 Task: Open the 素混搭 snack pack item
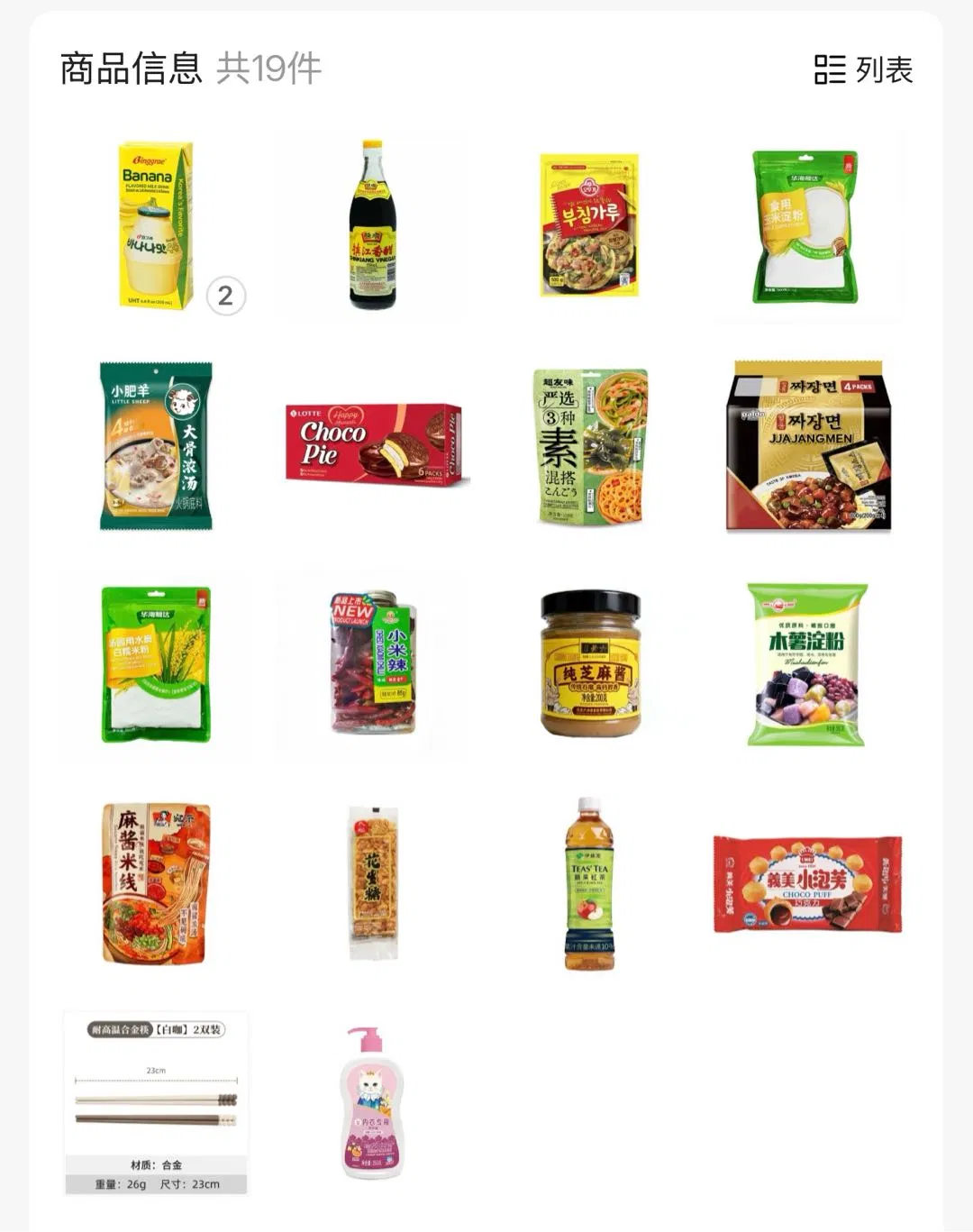coord(590,445)
